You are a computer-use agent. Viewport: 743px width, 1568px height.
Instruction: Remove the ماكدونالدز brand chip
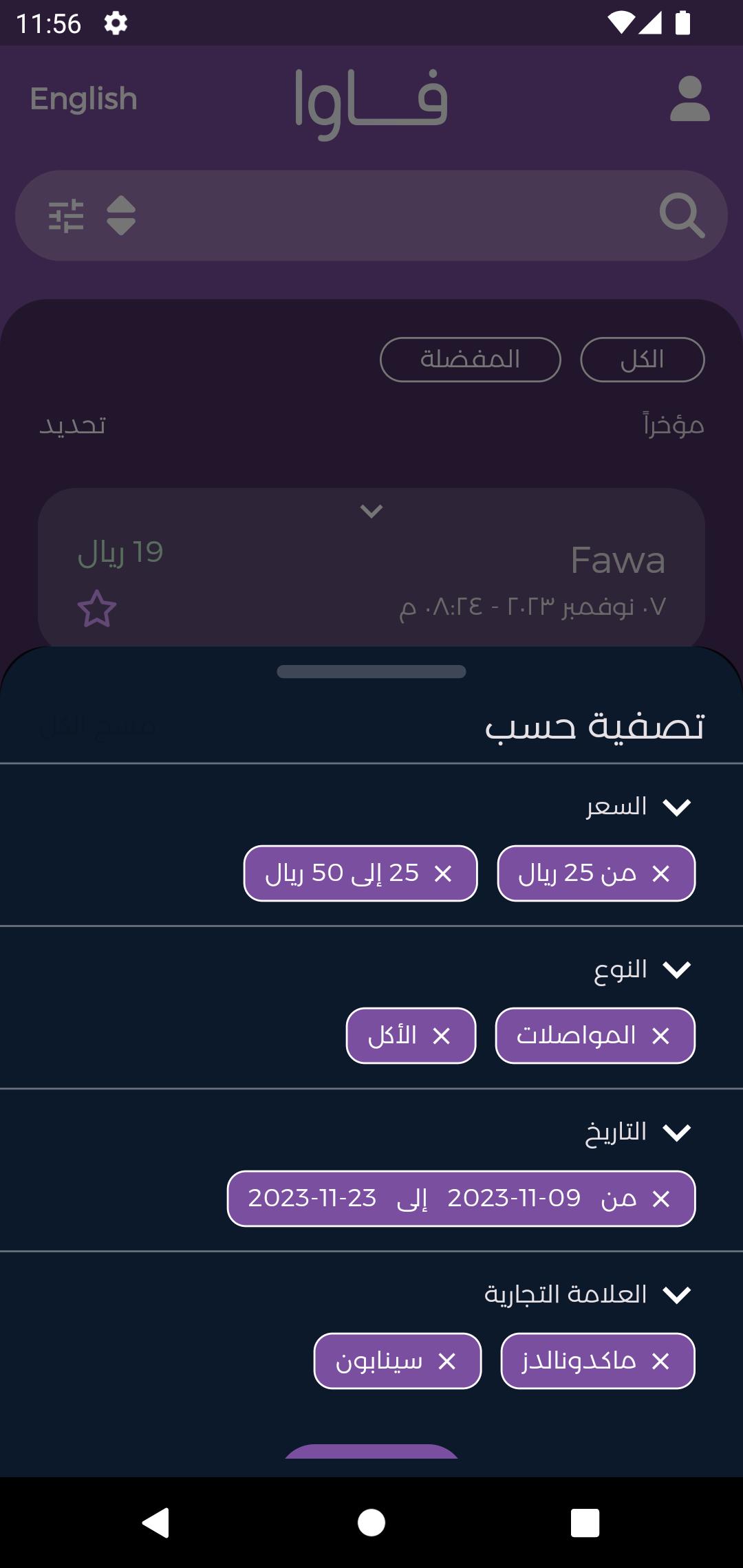click(x=660, y=1361)
